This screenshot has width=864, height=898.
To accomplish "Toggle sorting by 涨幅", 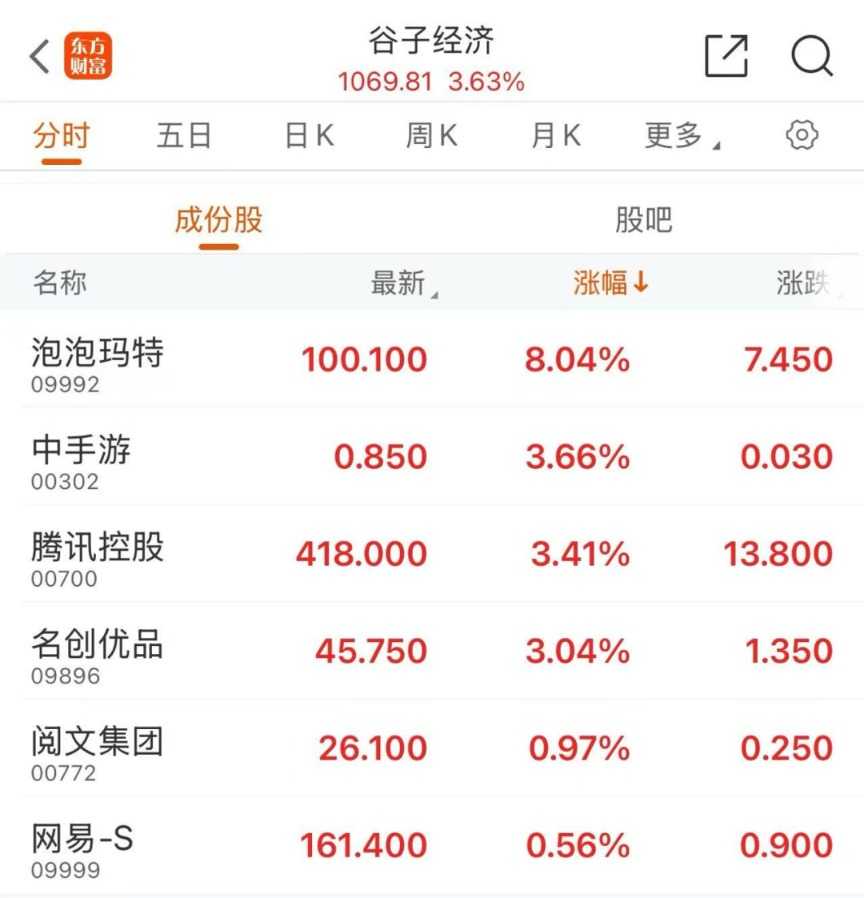I will coord(610,284).
